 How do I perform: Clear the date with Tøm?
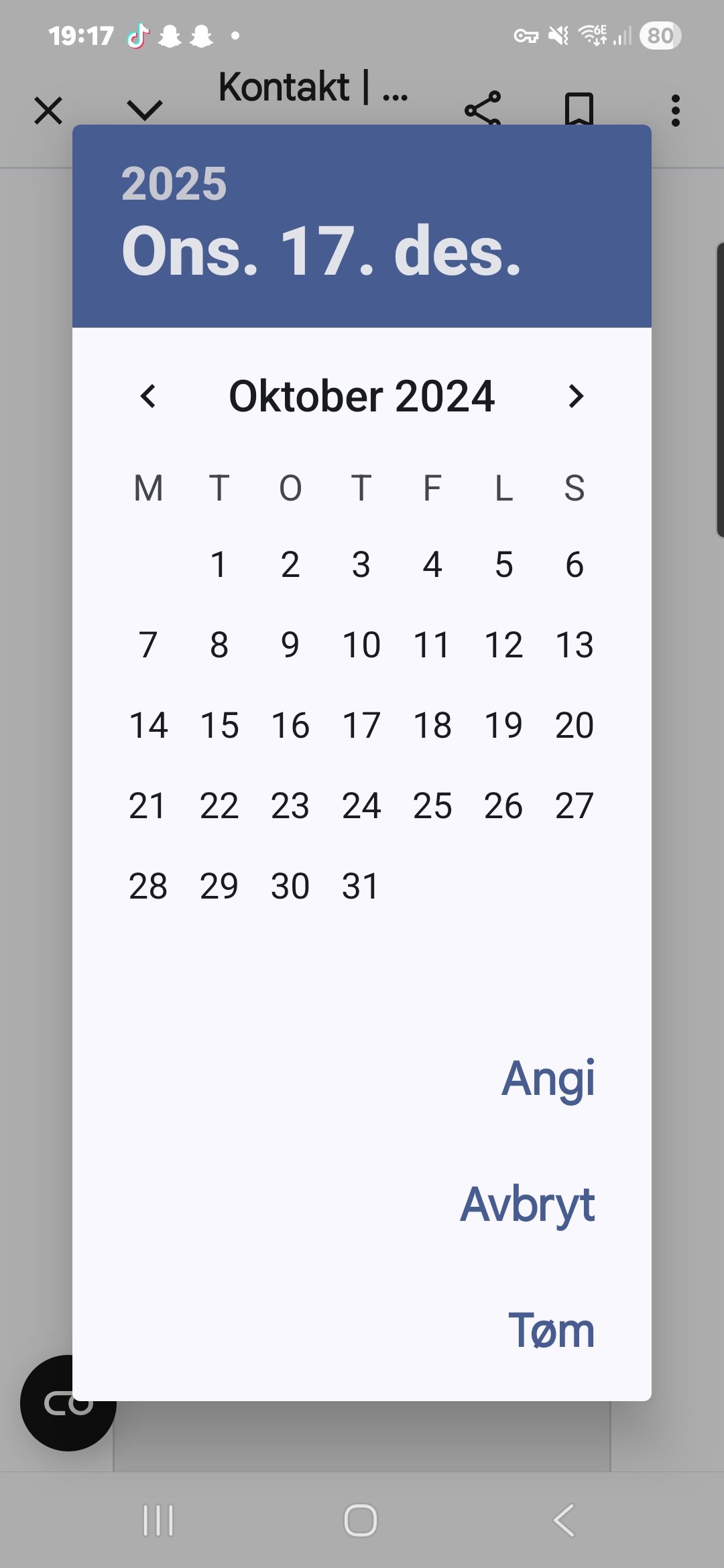551,1330
